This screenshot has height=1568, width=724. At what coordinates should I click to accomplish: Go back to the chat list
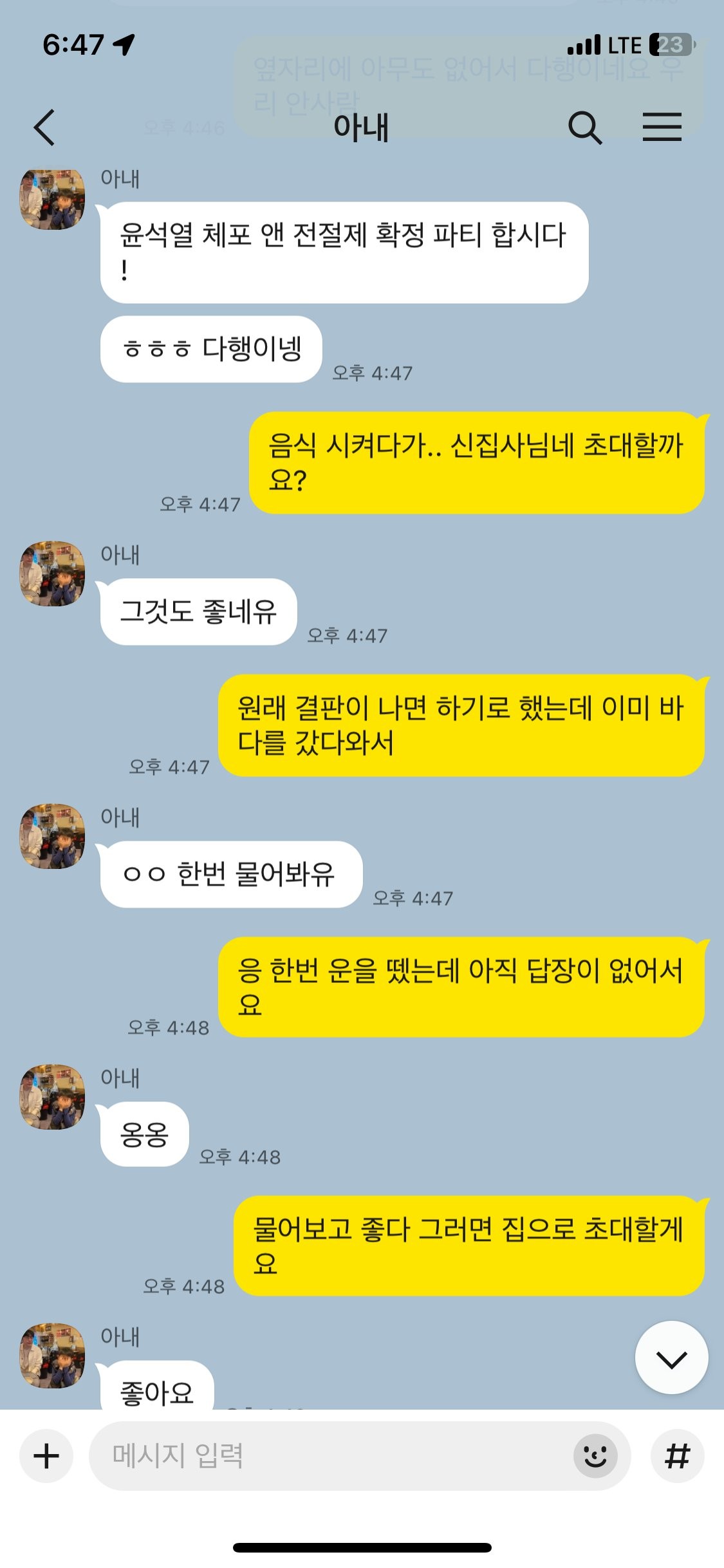coord(44,127)
